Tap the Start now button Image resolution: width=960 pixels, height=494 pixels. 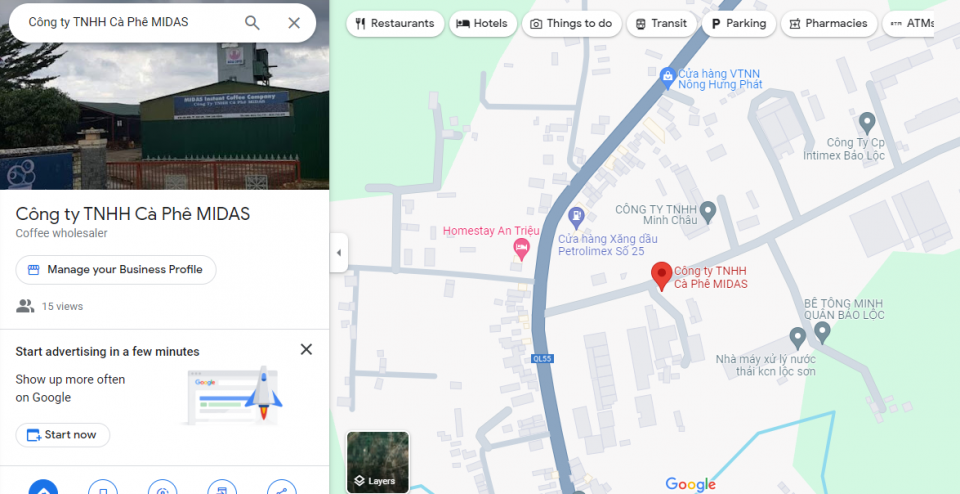point(62,435)
